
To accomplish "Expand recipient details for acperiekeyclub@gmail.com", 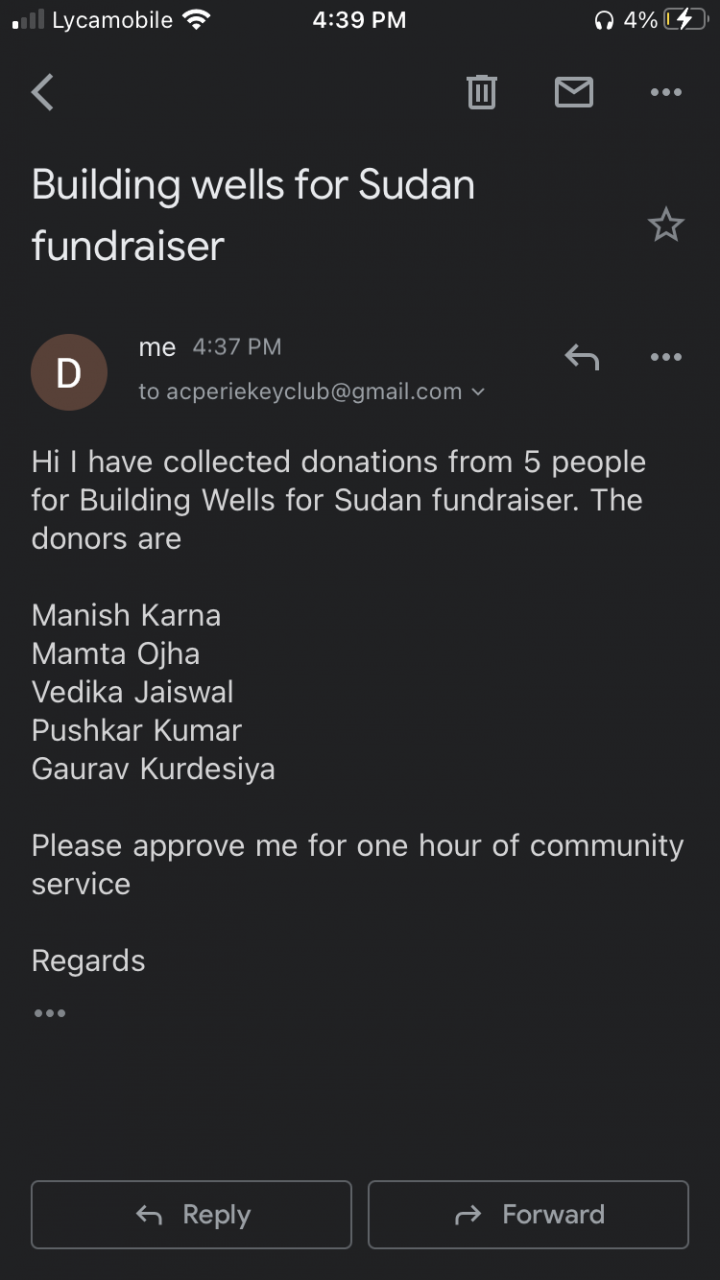I will coord(478,392).
